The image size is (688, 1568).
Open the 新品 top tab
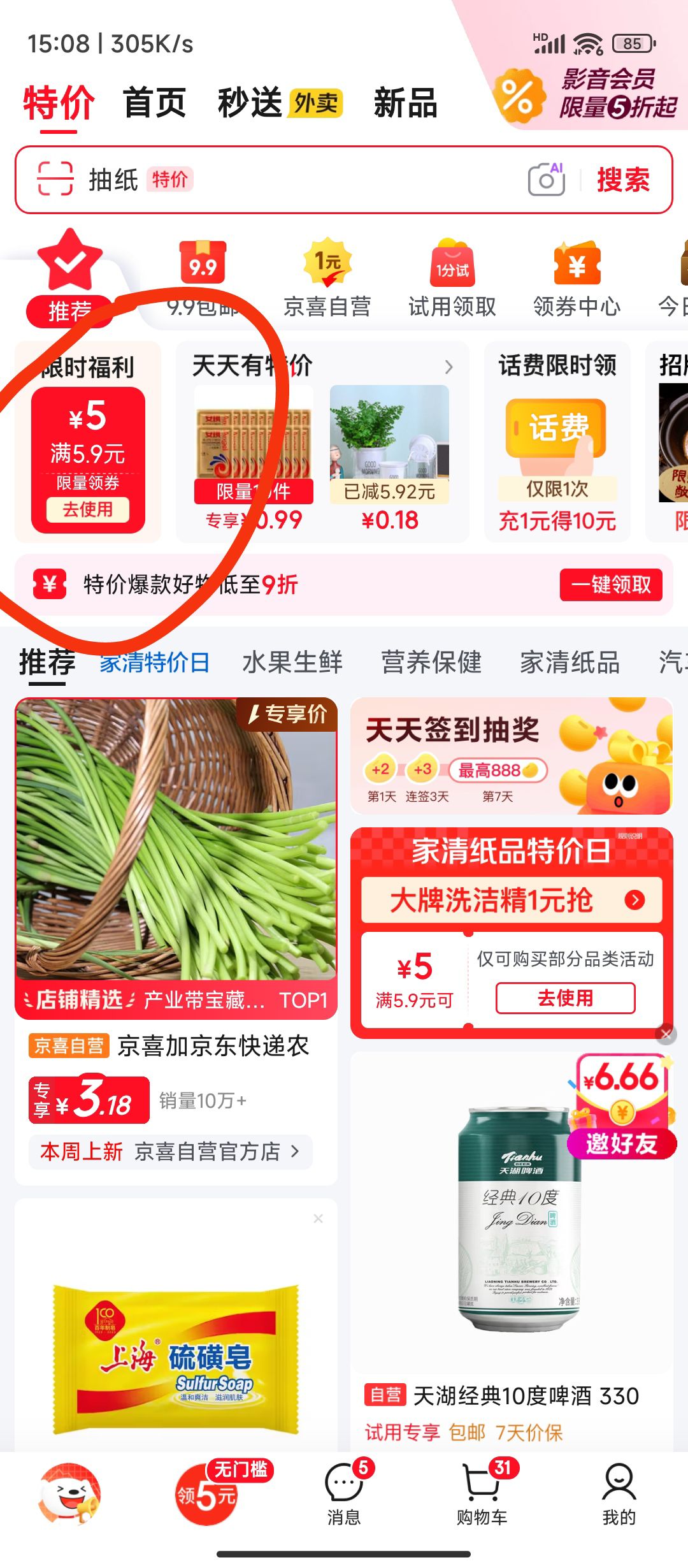[x=406, y=103]
